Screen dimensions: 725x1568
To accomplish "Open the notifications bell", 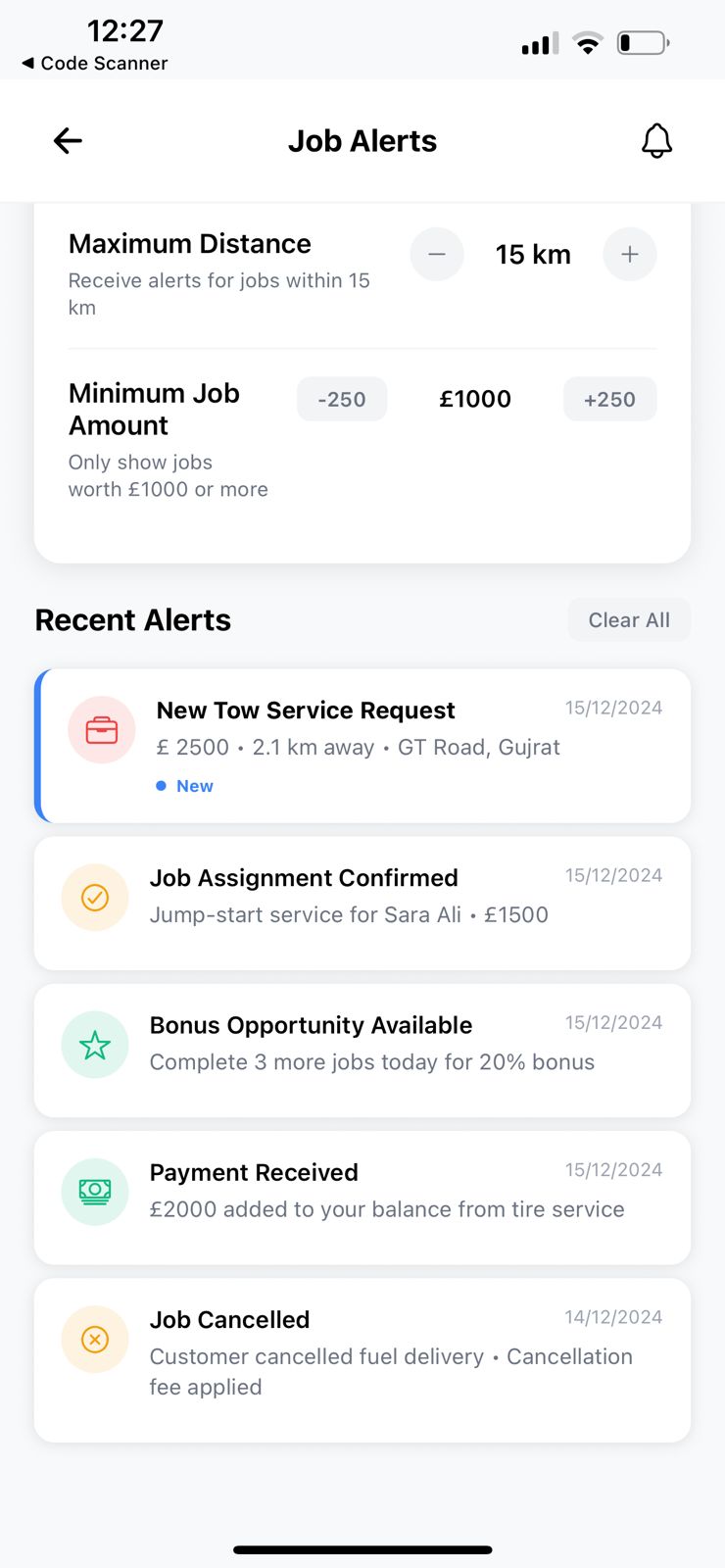I will [x=656, y=141].
